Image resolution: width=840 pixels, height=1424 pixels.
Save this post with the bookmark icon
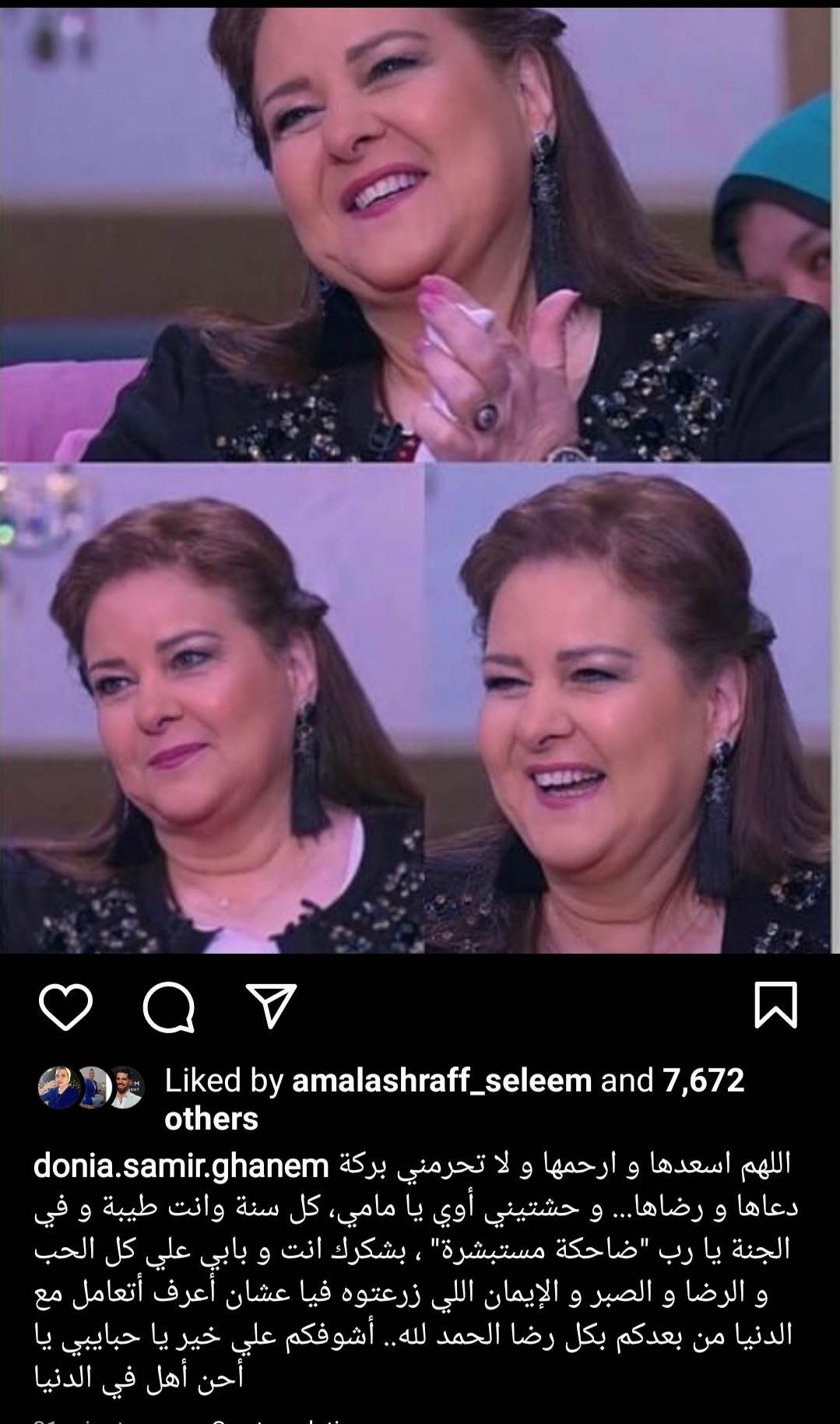coord(775,1005)
